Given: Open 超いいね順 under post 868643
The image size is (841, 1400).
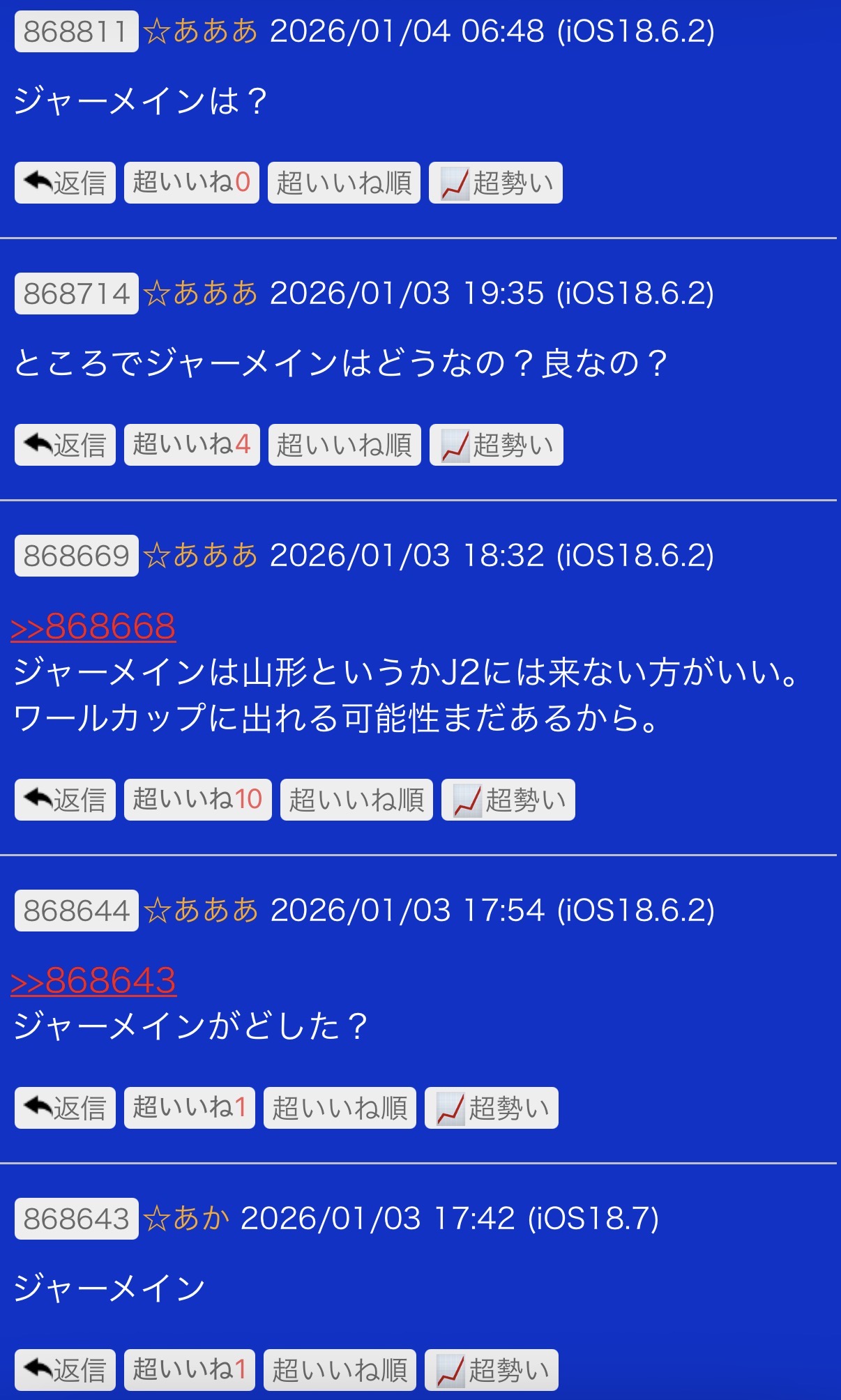Looking at the screenshot, I should tap(340, 1370).
